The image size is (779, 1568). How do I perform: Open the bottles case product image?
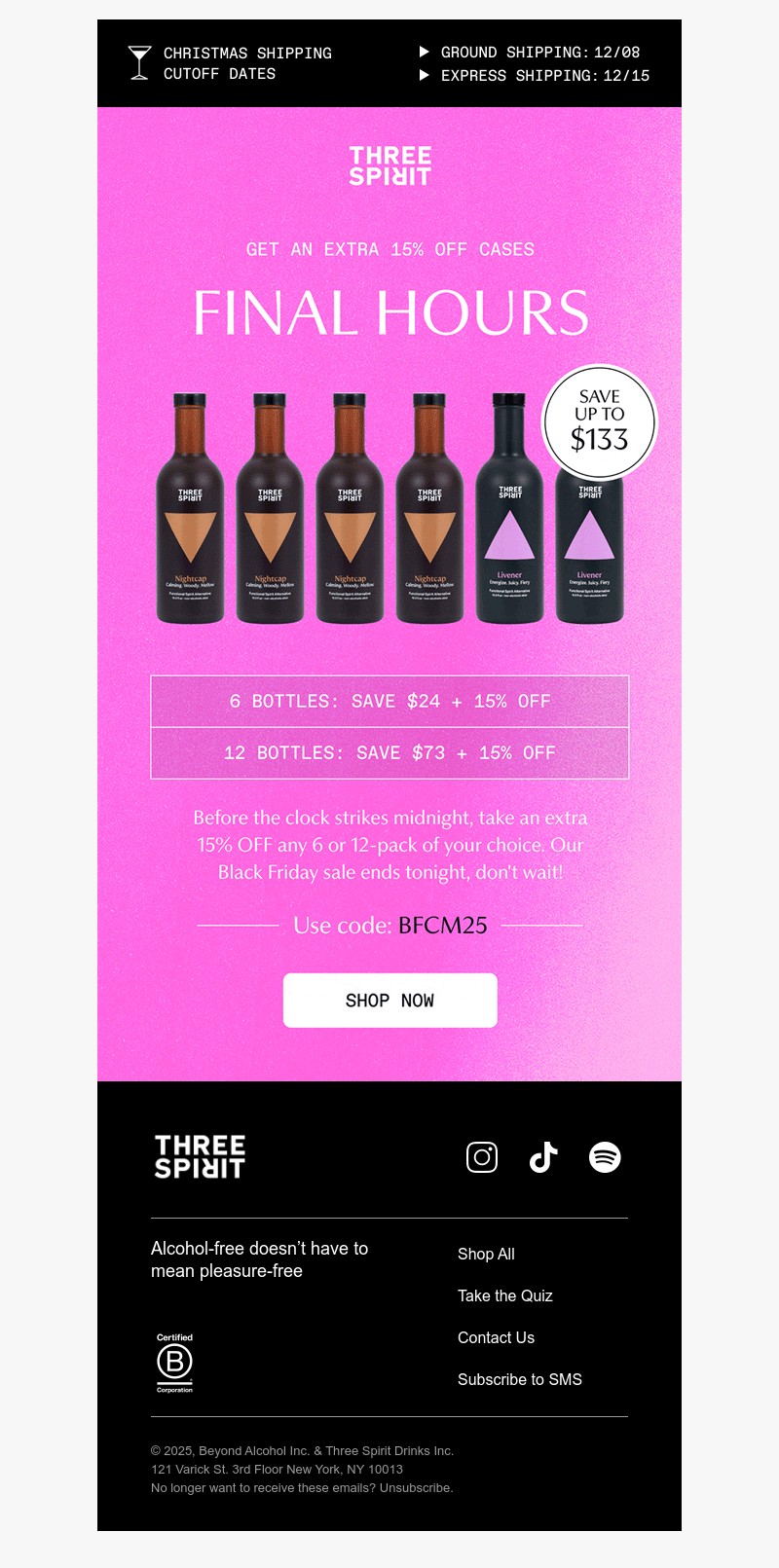pos(389,506)
